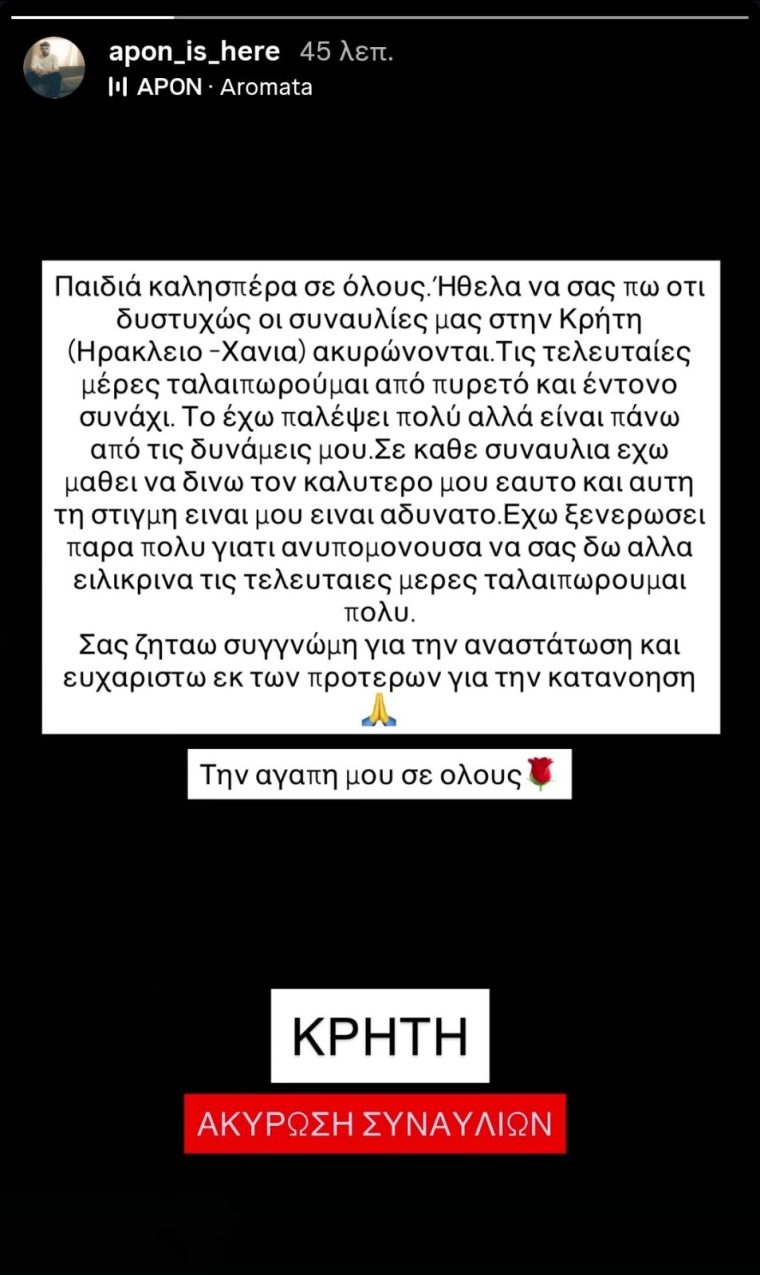Open the APON · Aromata music track
Viewport: 760px width, 1275px height.
pos(210,87)
